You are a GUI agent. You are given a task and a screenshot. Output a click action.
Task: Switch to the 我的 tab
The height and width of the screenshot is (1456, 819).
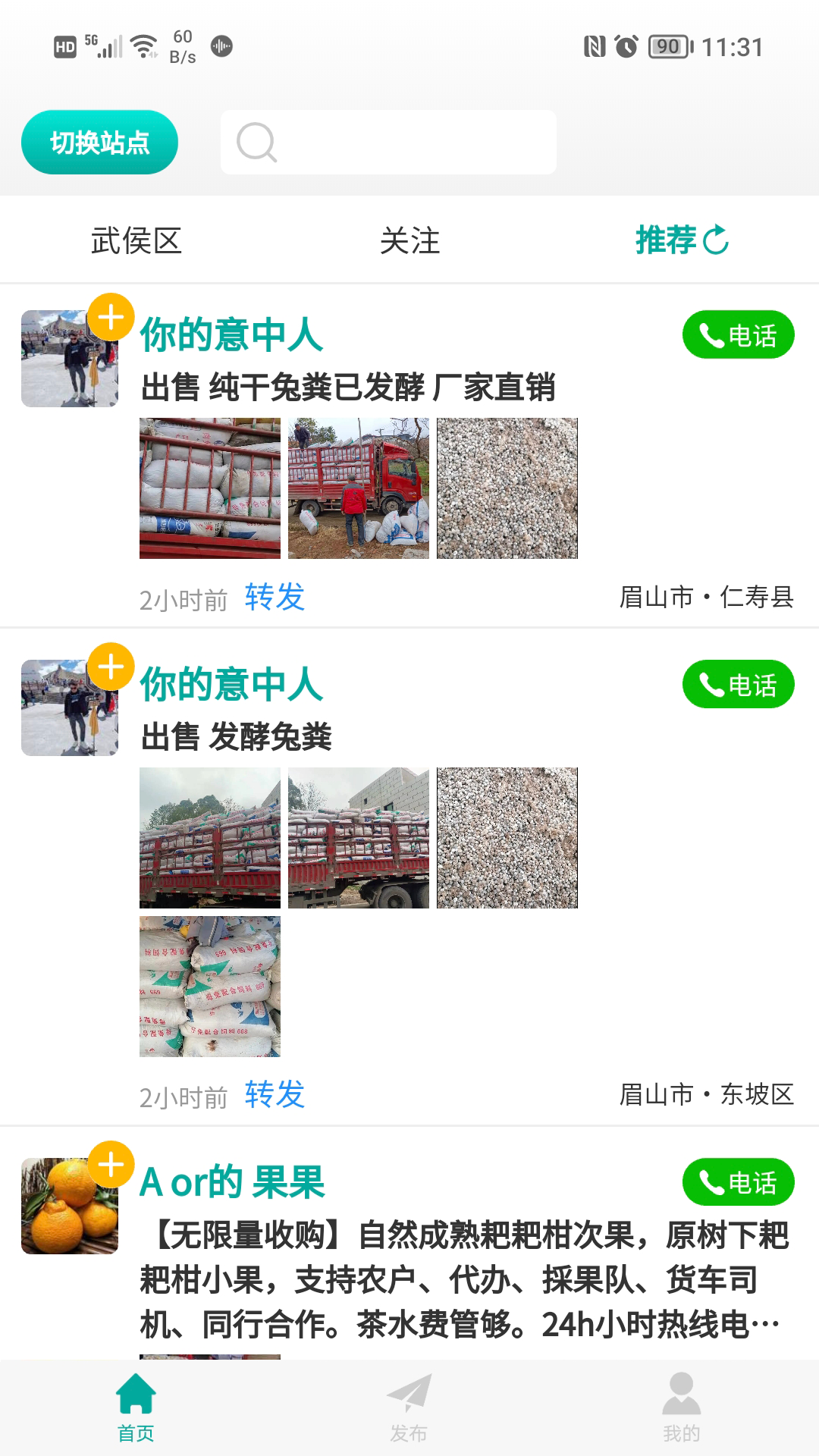coord(682,1407)
